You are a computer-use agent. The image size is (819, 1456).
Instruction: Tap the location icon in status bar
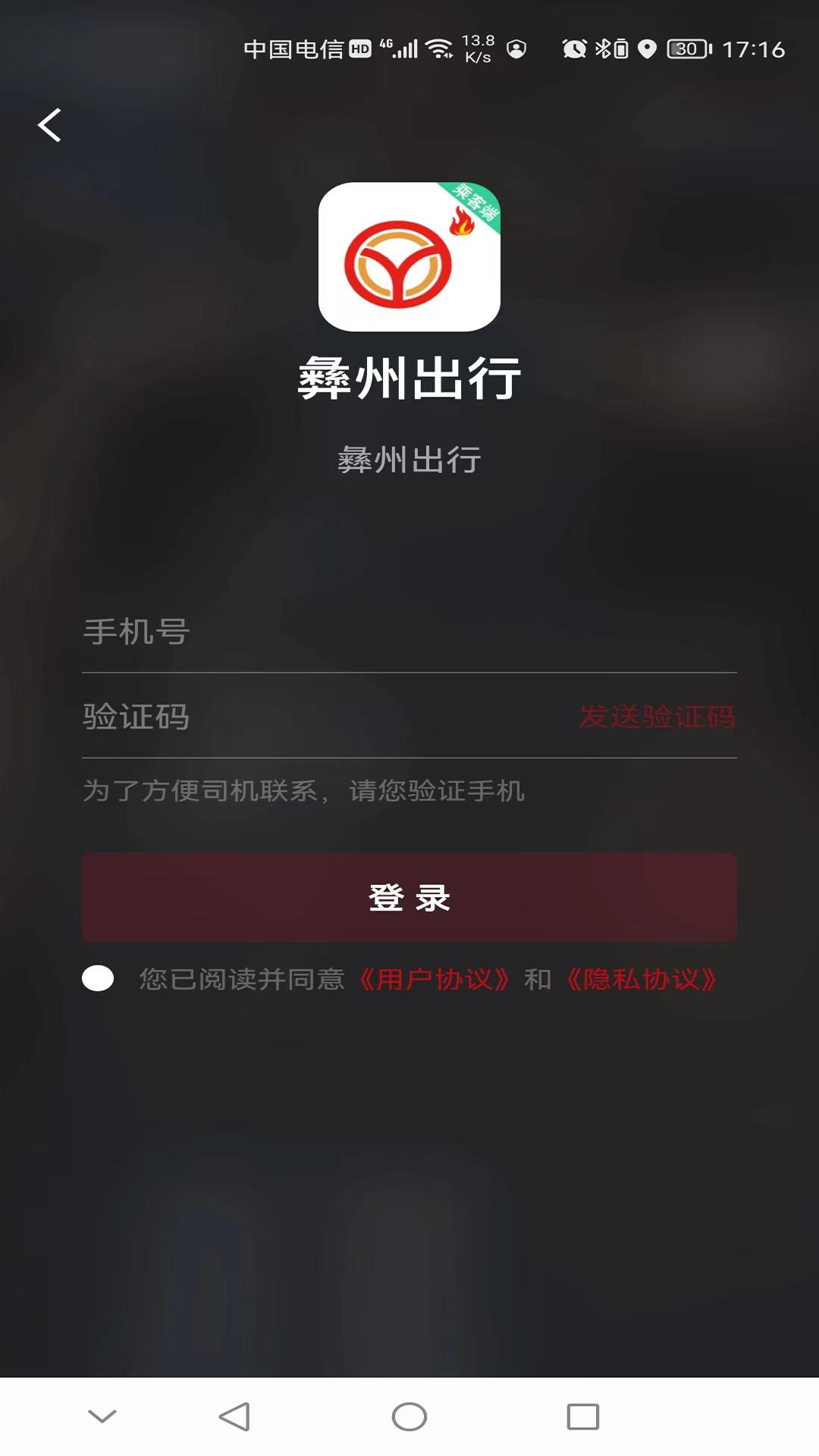pos(647,47)
